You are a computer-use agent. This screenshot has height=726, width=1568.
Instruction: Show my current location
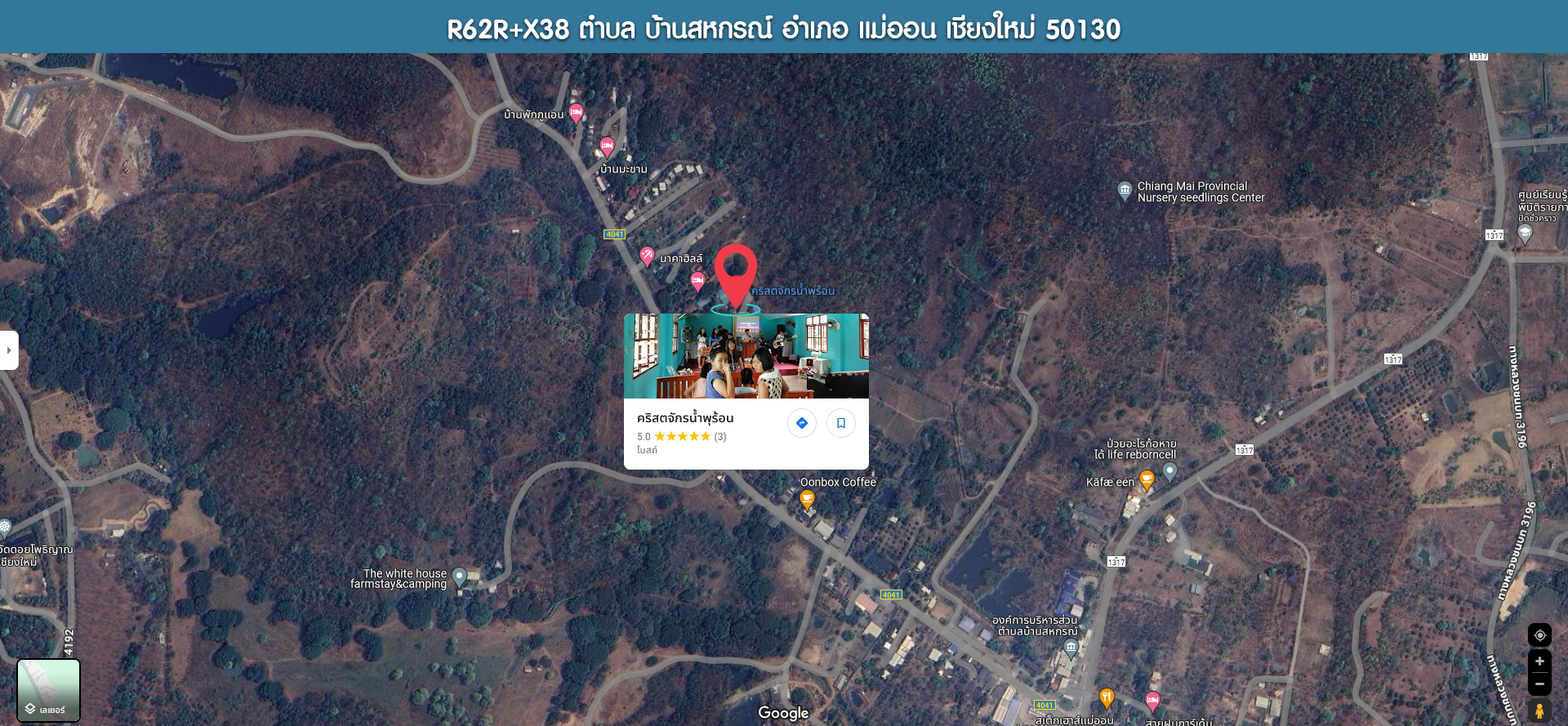pos(1539,635)
